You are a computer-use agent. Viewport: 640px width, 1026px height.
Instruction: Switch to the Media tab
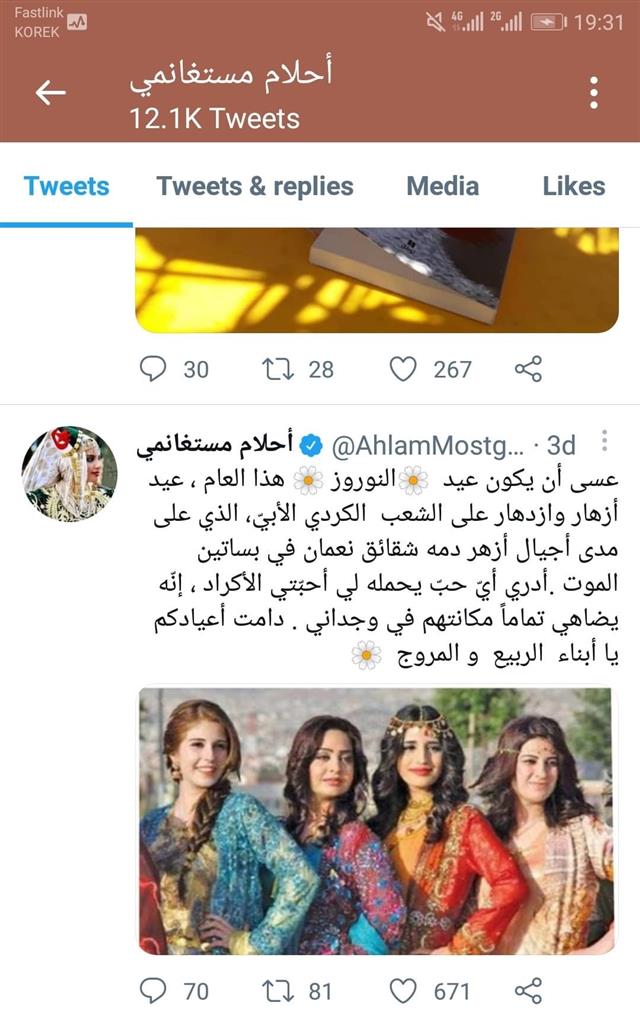click(442, 186)
